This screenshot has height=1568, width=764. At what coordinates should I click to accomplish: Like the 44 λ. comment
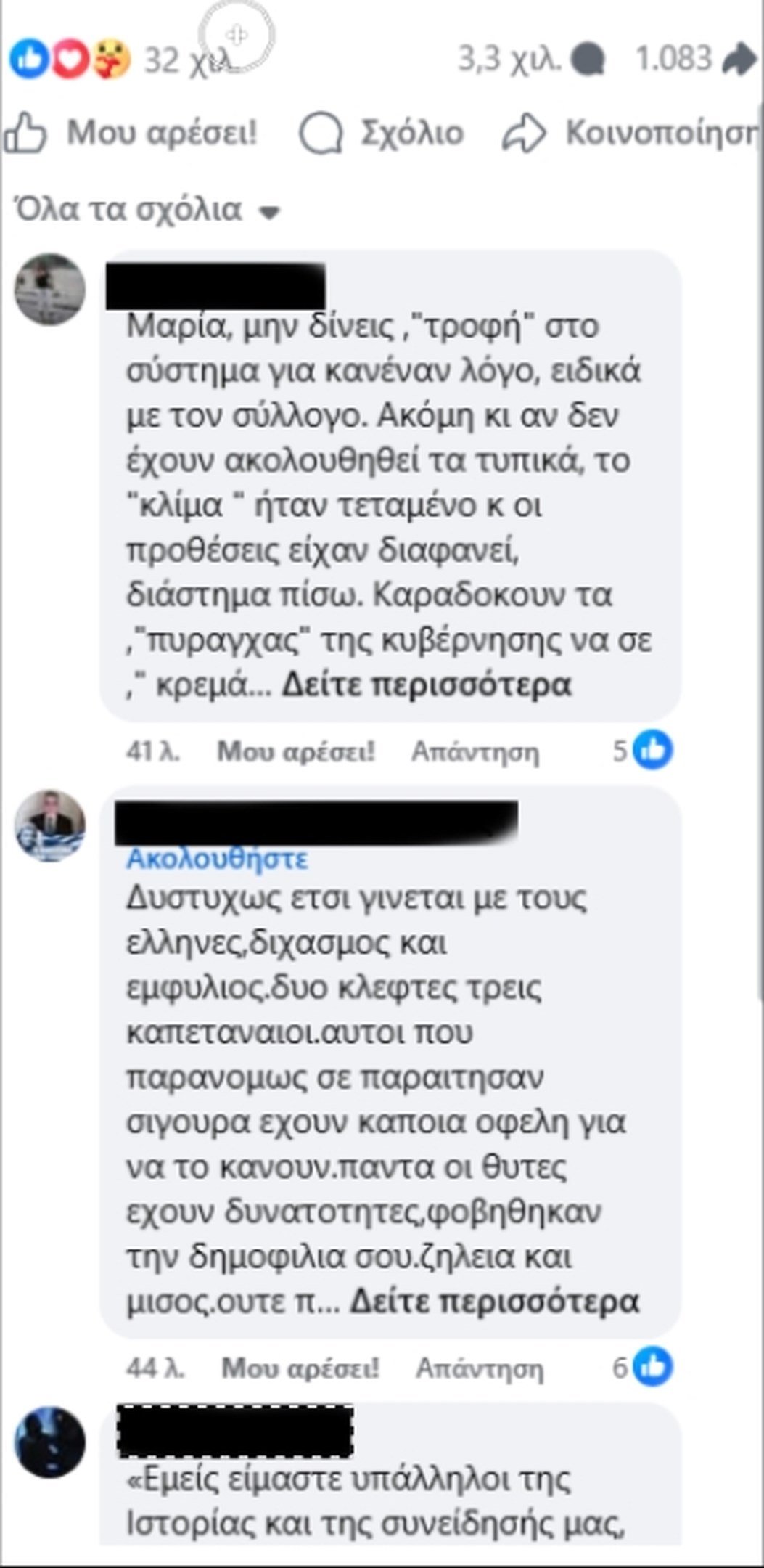pos(300,1368)
